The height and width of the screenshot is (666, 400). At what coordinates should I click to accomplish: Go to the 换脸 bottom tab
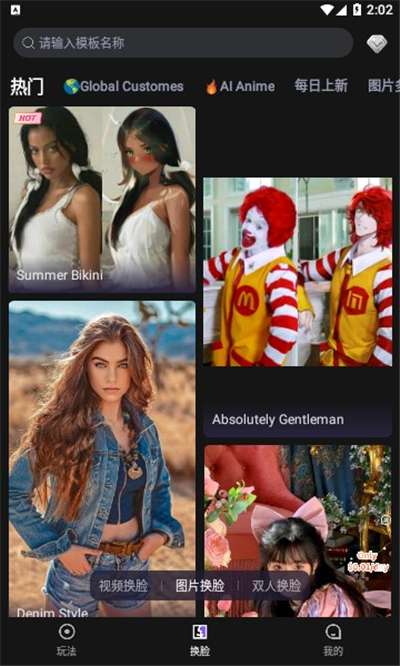coord(200,640)
